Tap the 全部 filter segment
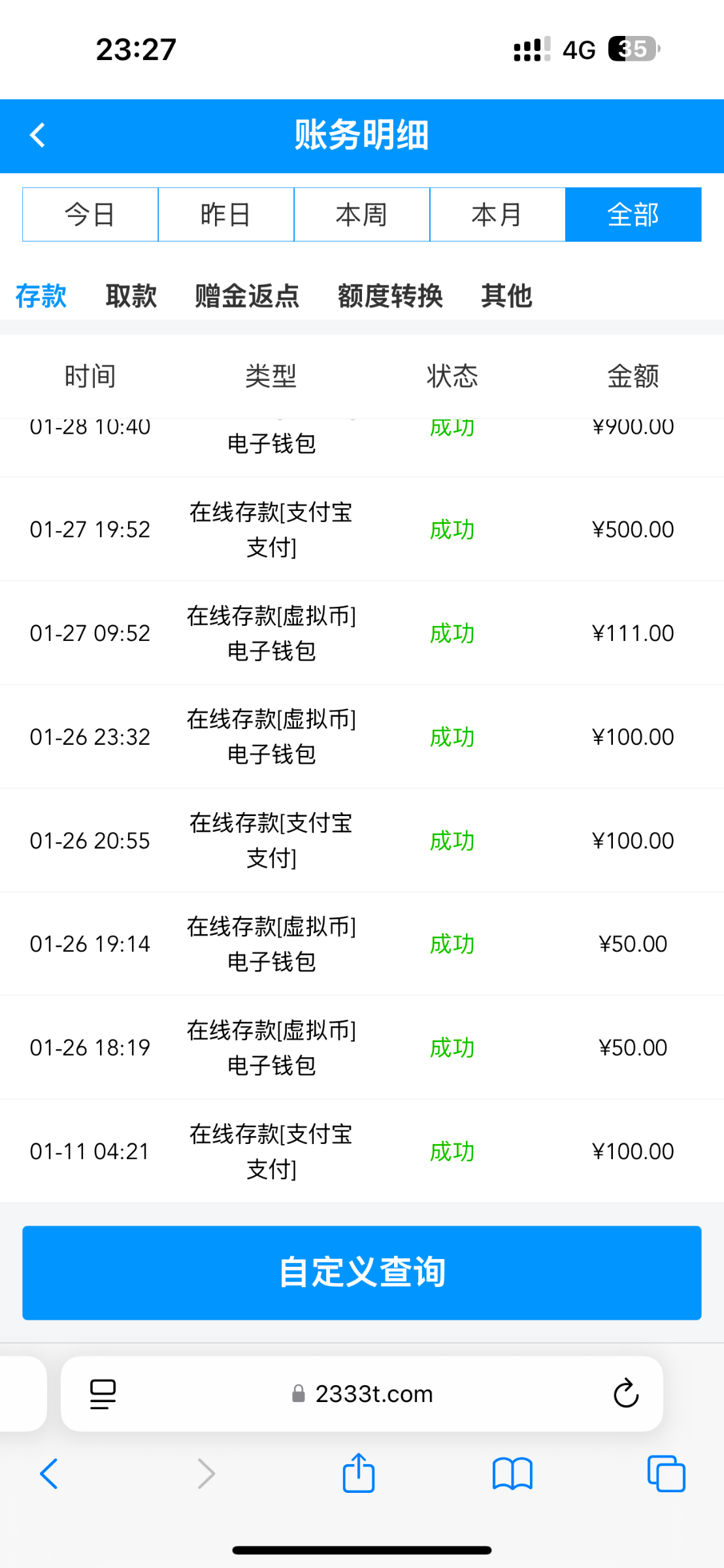 pyautogui.click(x=633, y=214)
